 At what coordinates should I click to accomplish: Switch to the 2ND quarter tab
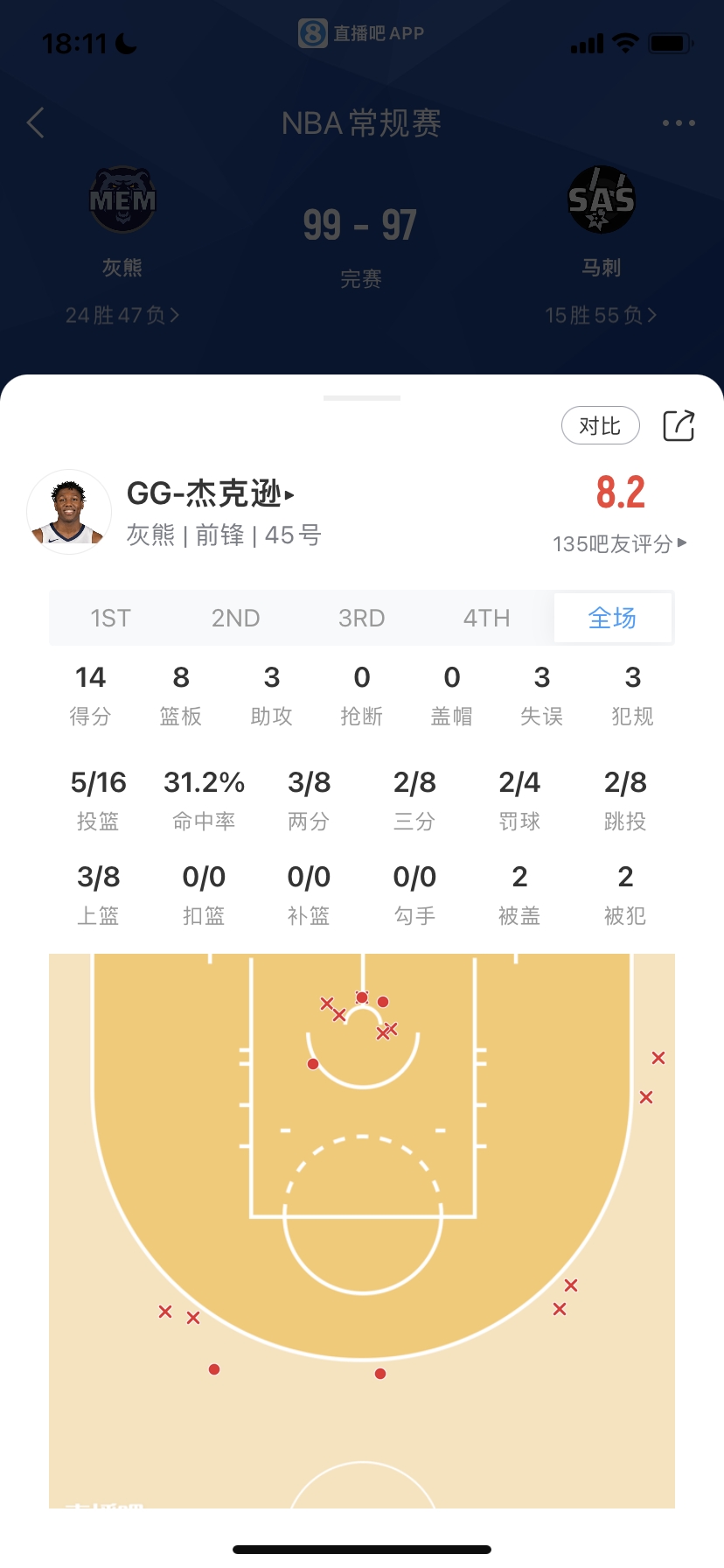click(236, 619)
